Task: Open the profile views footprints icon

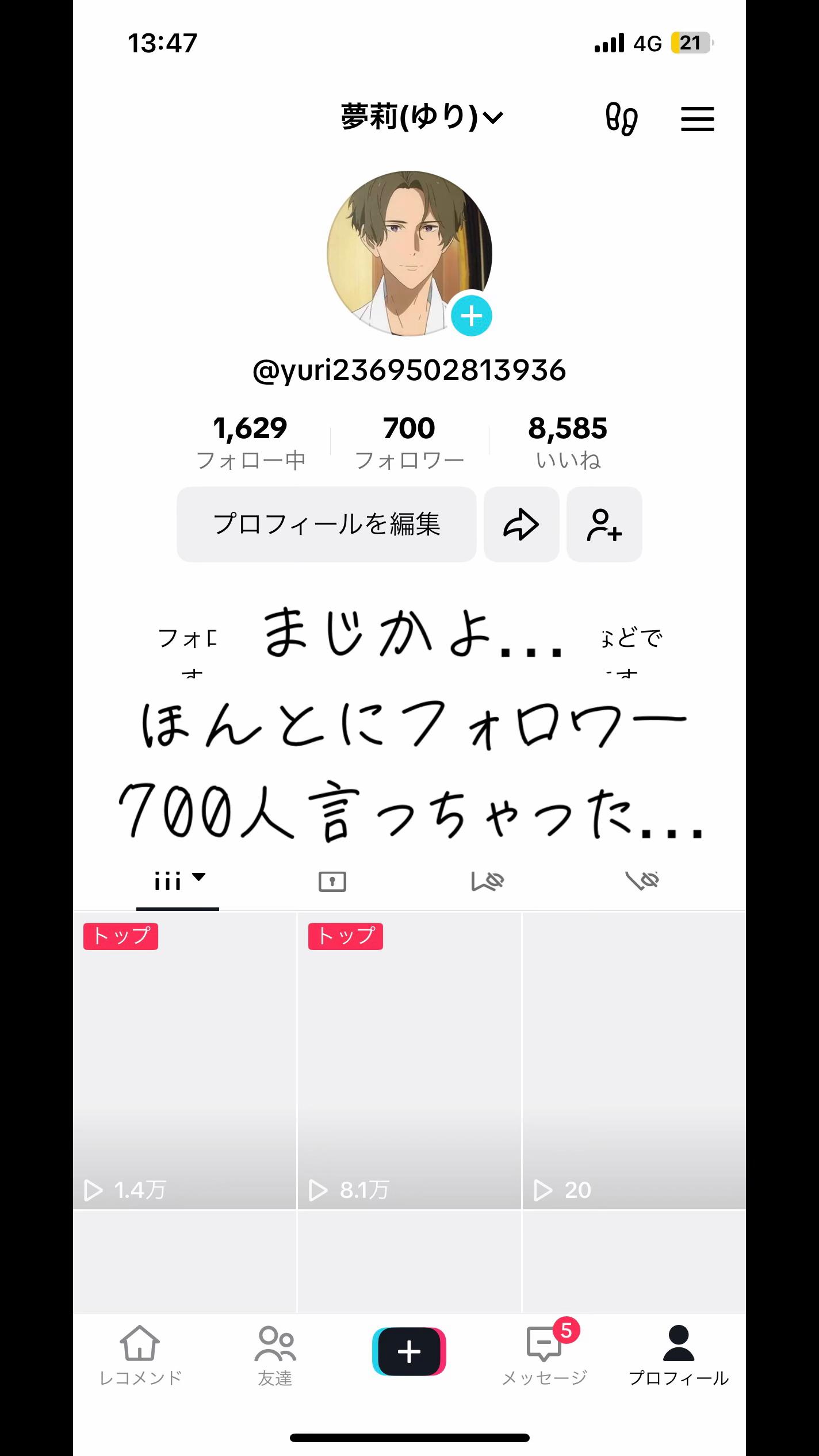Action: tap(621, 119)
